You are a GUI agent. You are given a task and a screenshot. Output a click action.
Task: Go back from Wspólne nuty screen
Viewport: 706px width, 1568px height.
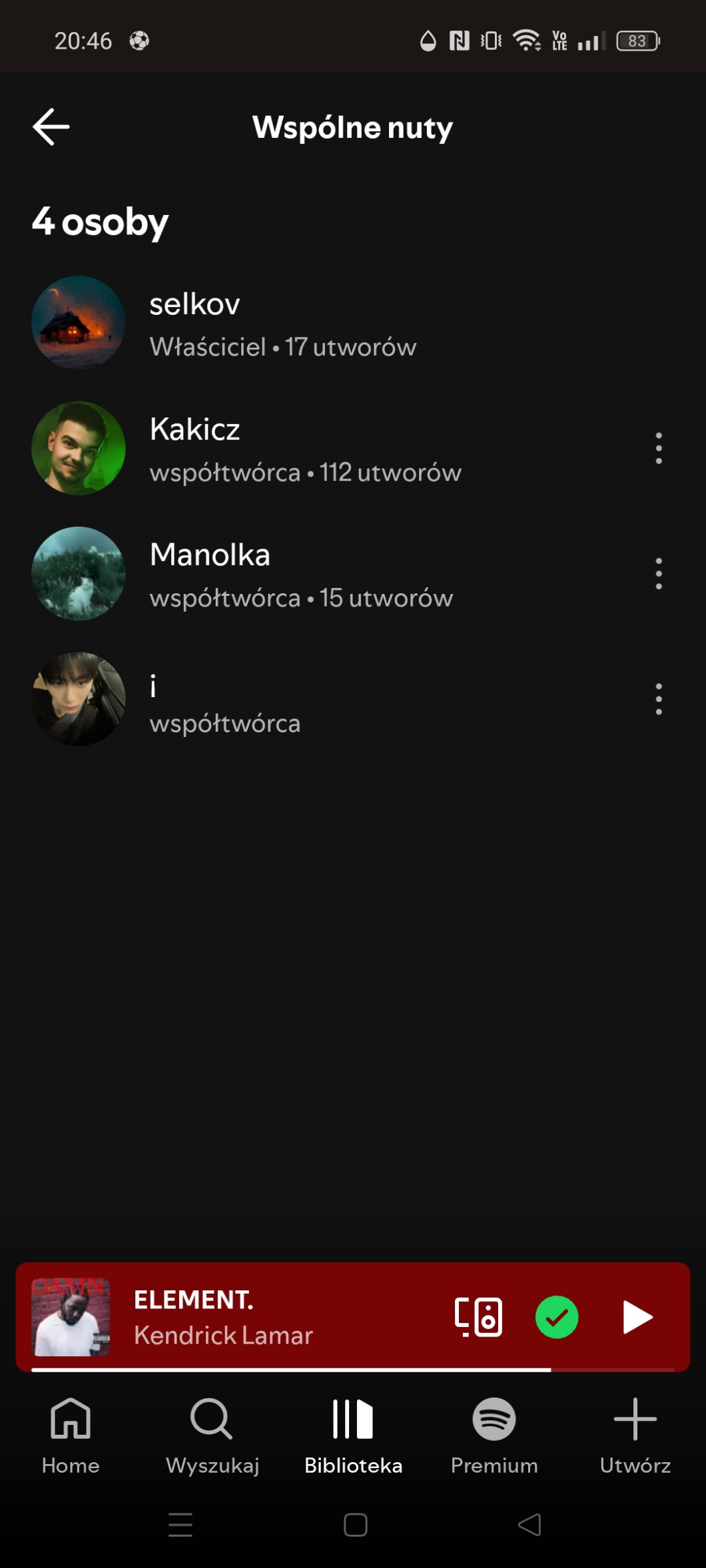tap(51, 127)
